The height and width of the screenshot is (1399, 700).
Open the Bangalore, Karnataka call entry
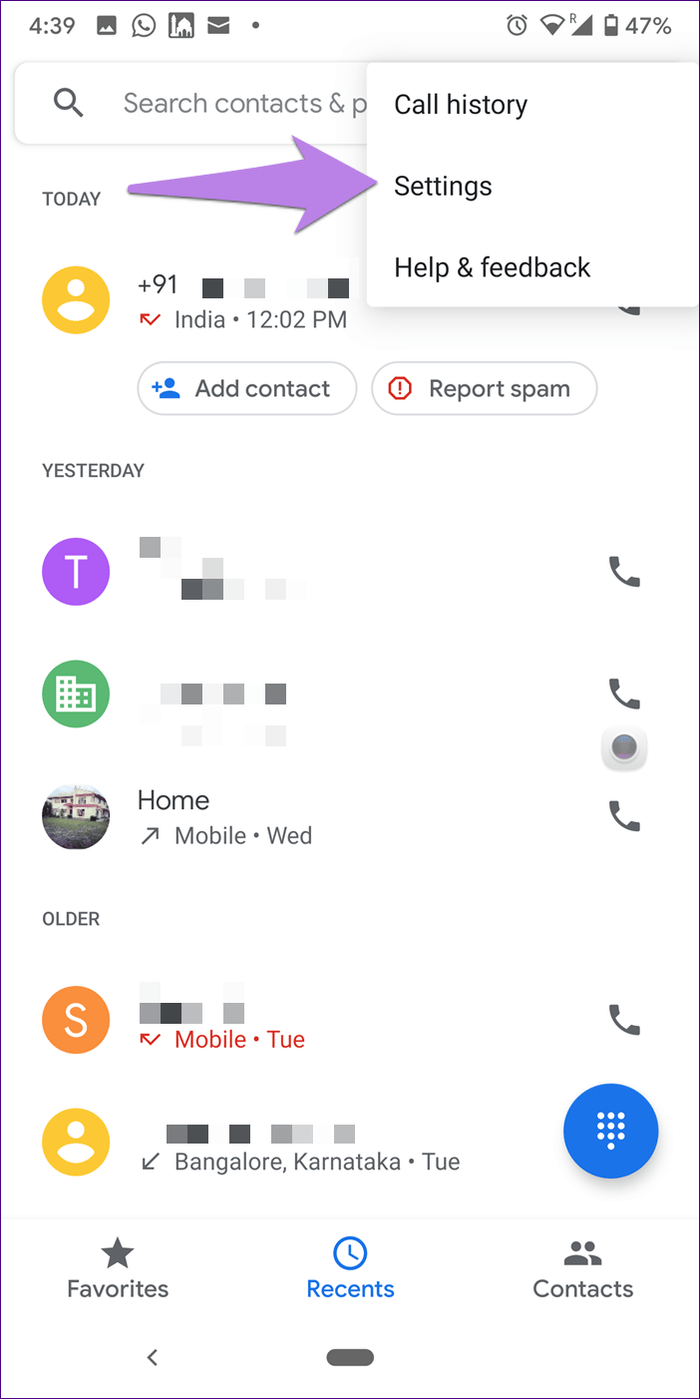pyautogui.click(x=300, y=1145)
